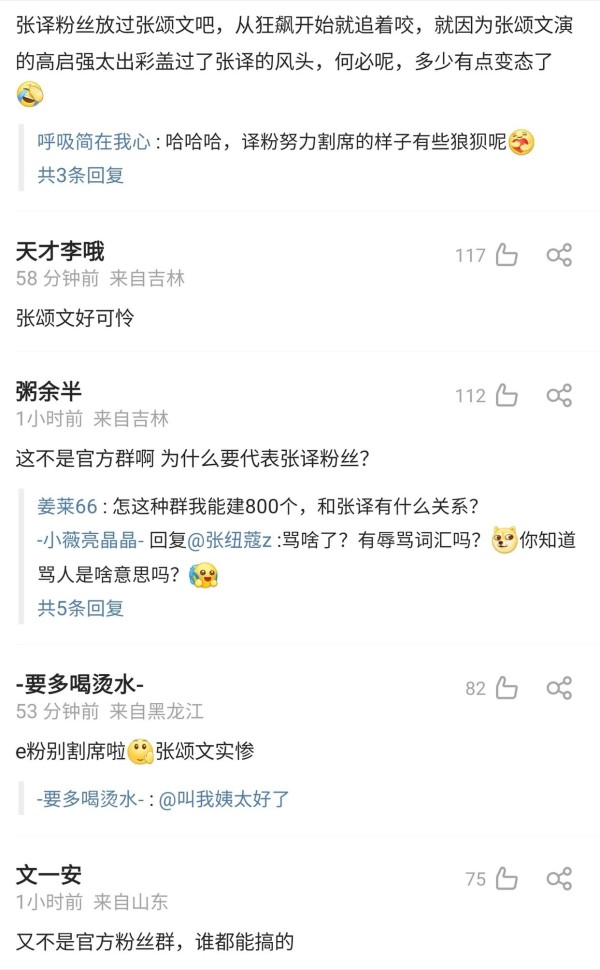Expand 共5条回复 replies
The width and height of the screenshot is (600, 970).
[x=81, y=607]
